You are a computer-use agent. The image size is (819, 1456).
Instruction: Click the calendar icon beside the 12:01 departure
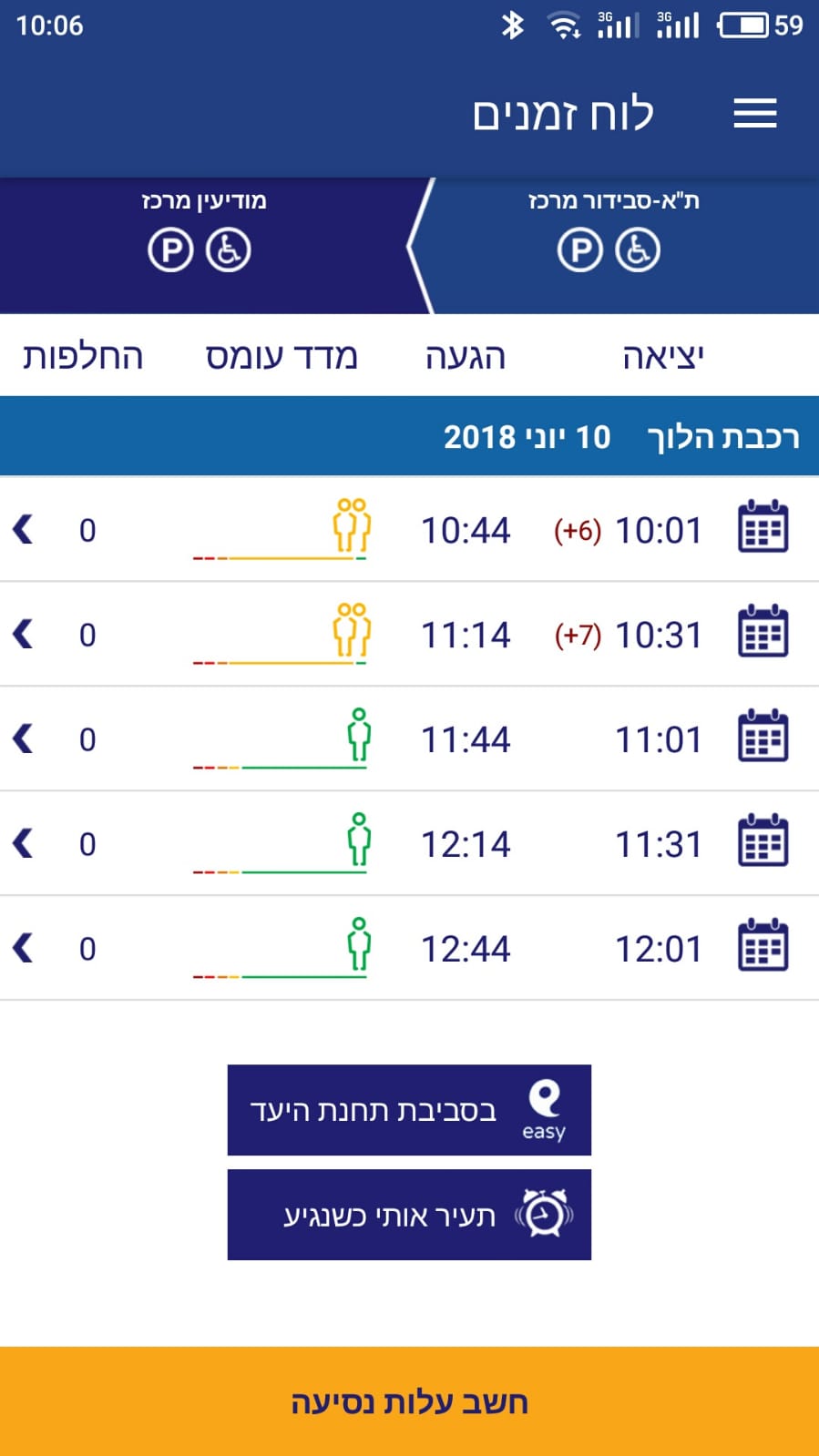click(762, 947)
